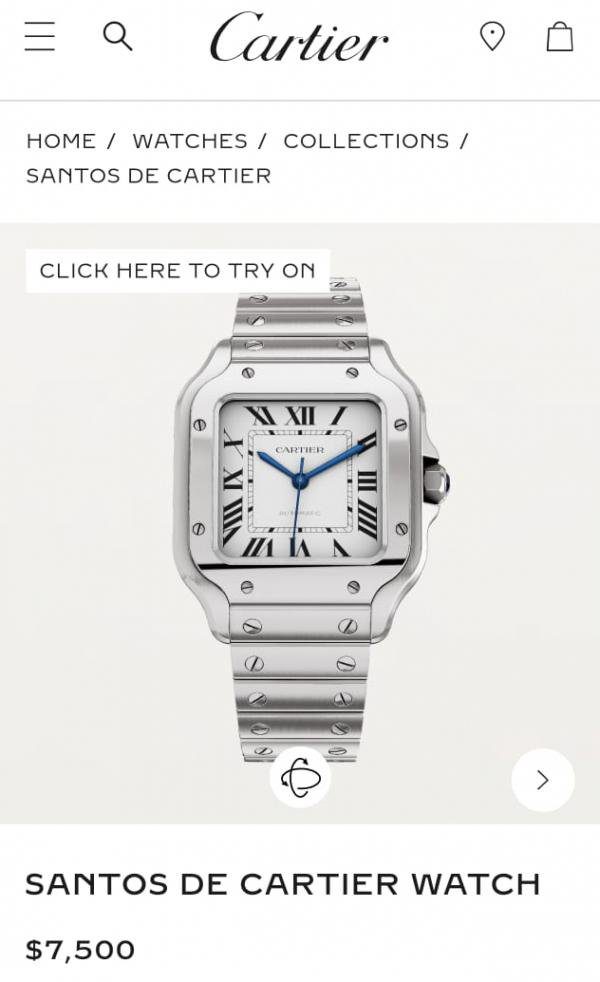This screenshot has height=982, width=600.
Task: Tap CLICK HERE TO TRY ON
Action: (177, 270)
